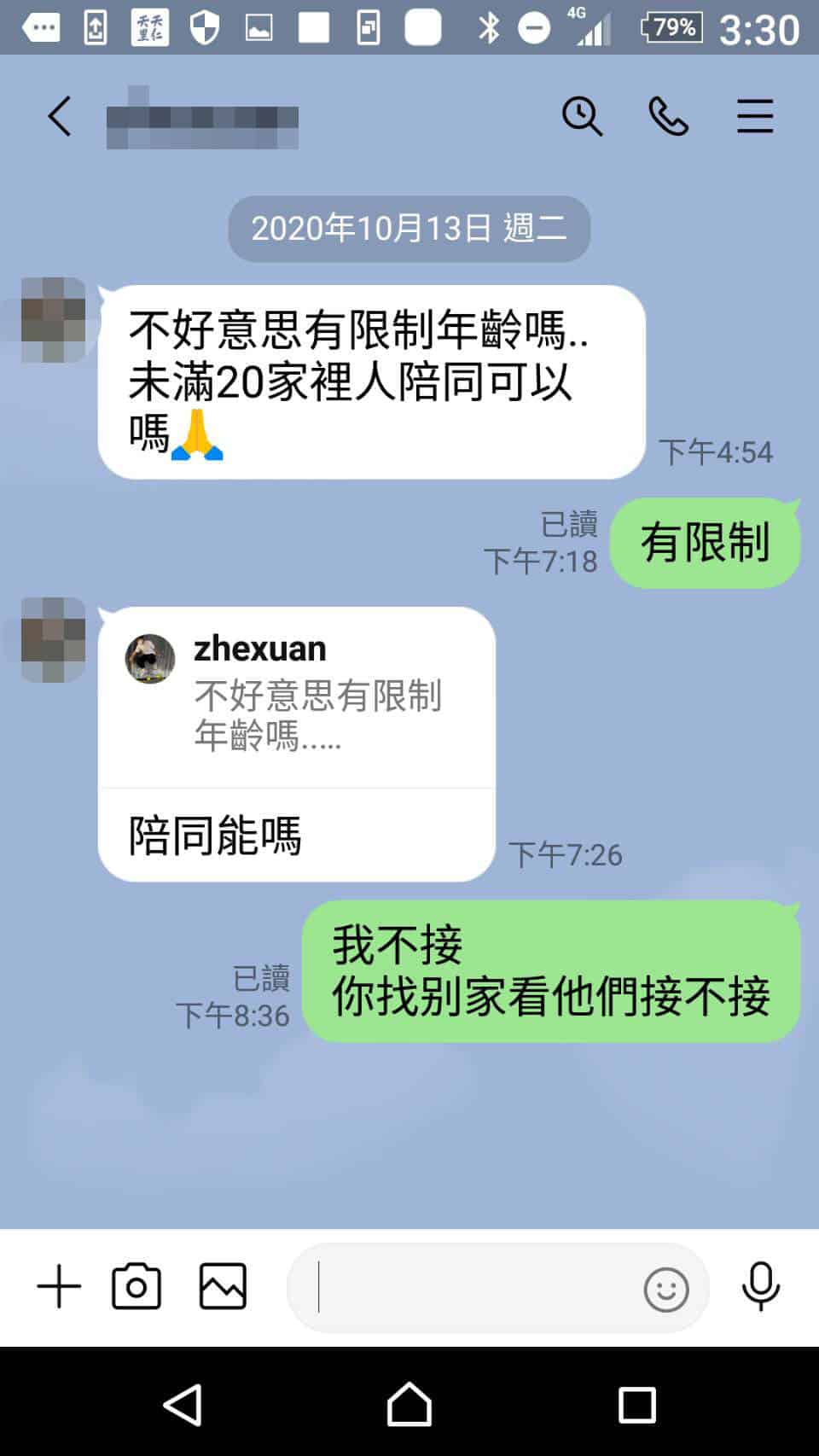Focus the message input field
Image resolution: width=819 pixels, height=1456 pixels.
coord(469,1288)
